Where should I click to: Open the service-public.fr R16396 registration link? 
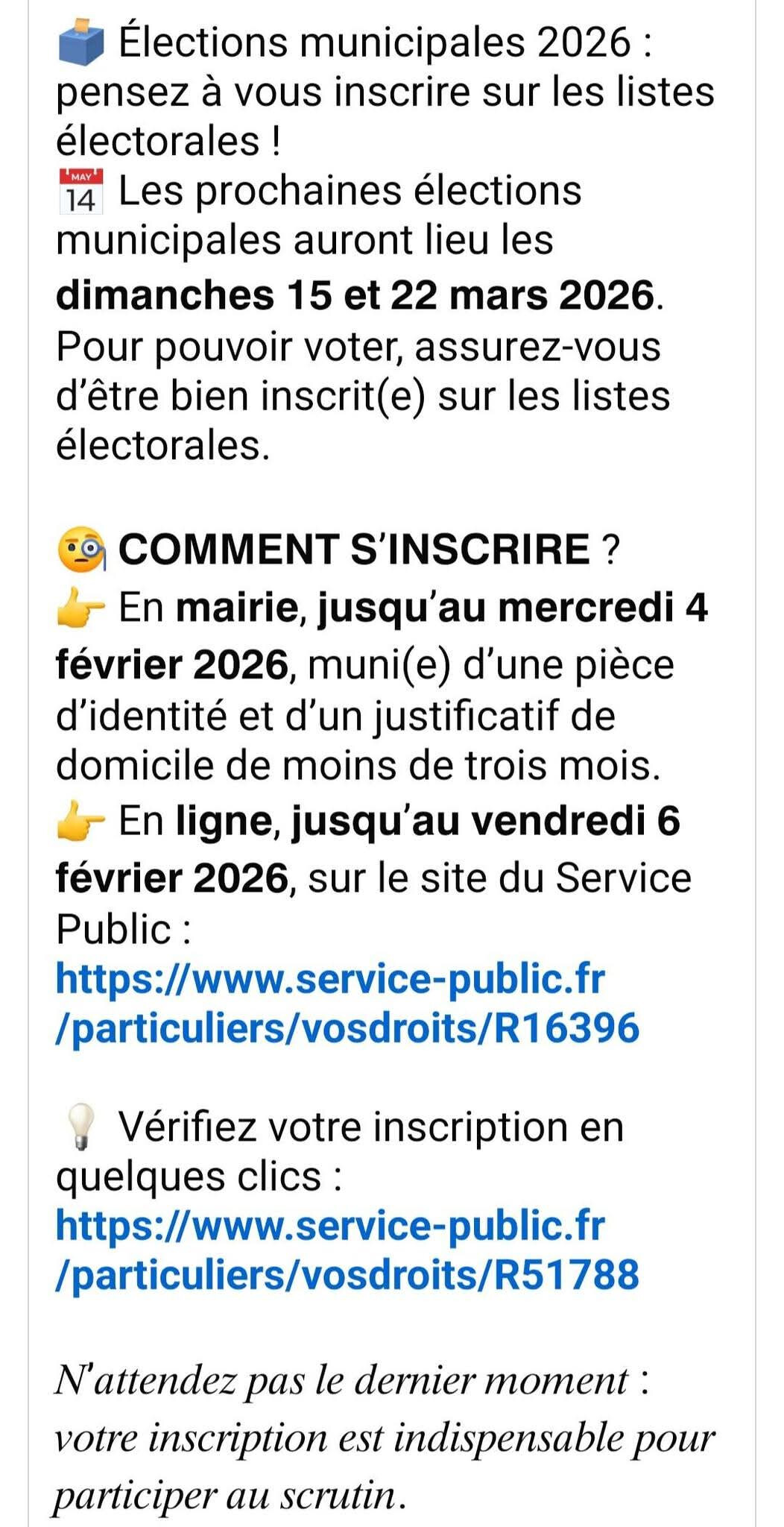(x=347, y=1004)
